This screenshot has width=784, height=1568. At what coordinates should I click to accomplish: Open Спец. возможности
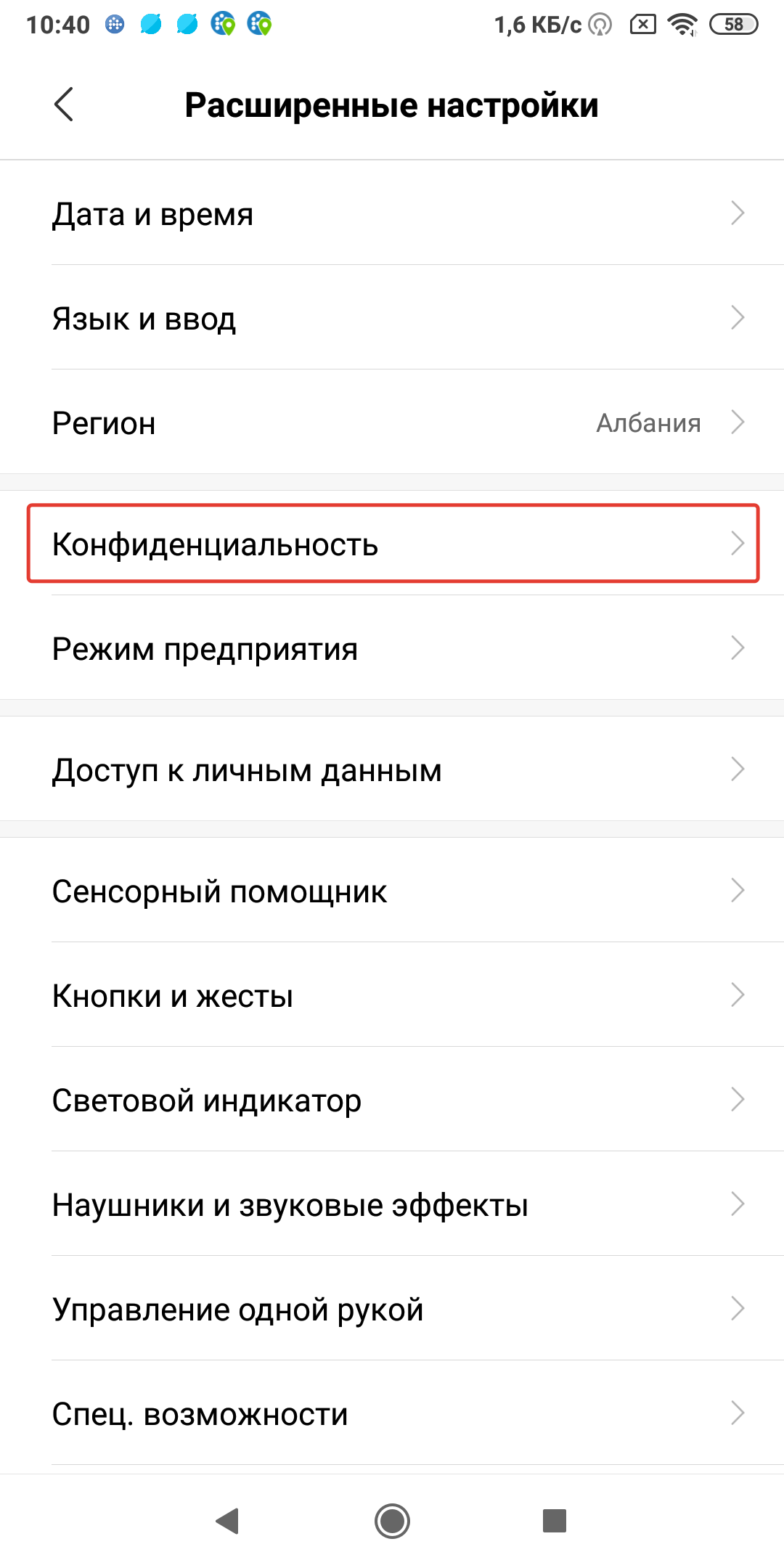click(392, 1413)
